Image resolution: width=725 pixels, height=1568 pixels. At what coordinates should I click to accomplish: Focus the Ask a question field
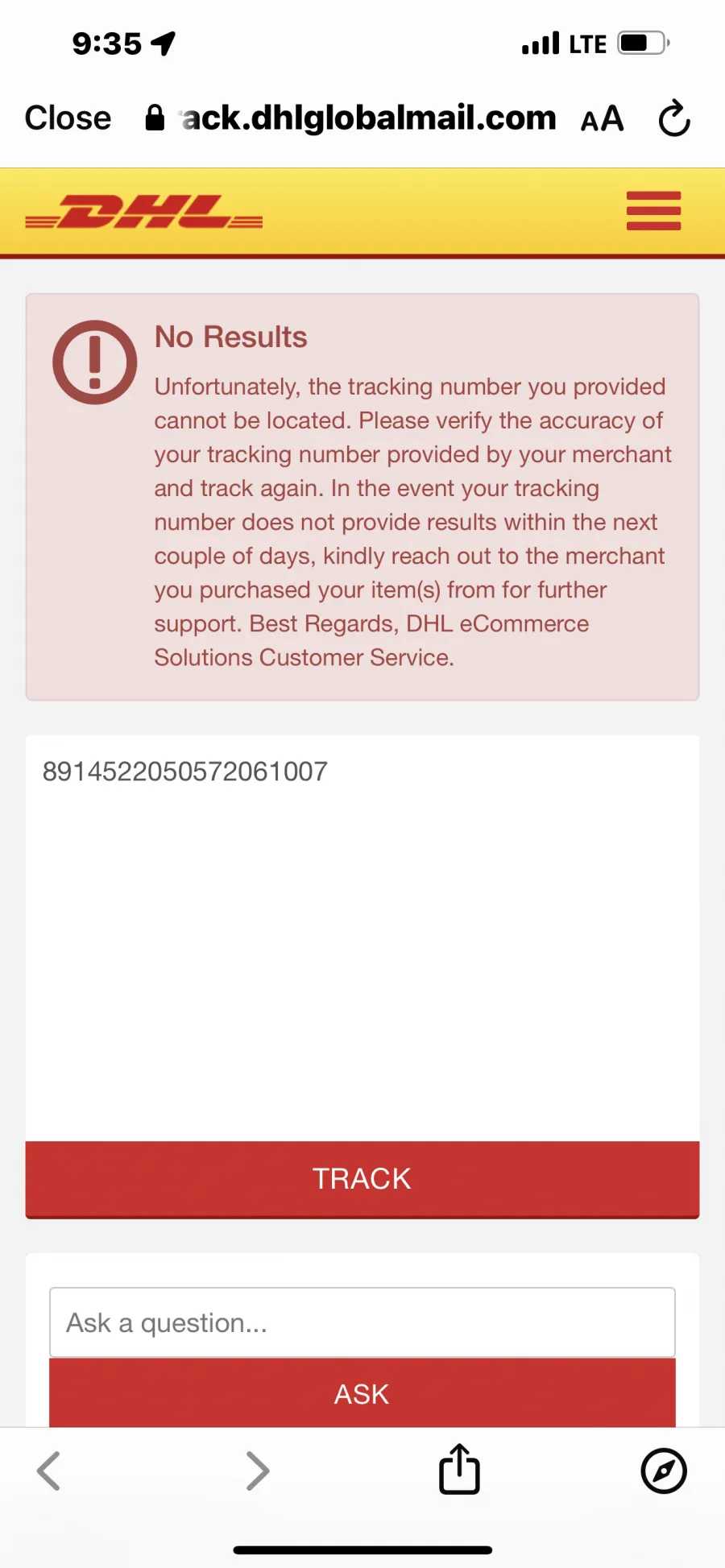[362, 1322]
